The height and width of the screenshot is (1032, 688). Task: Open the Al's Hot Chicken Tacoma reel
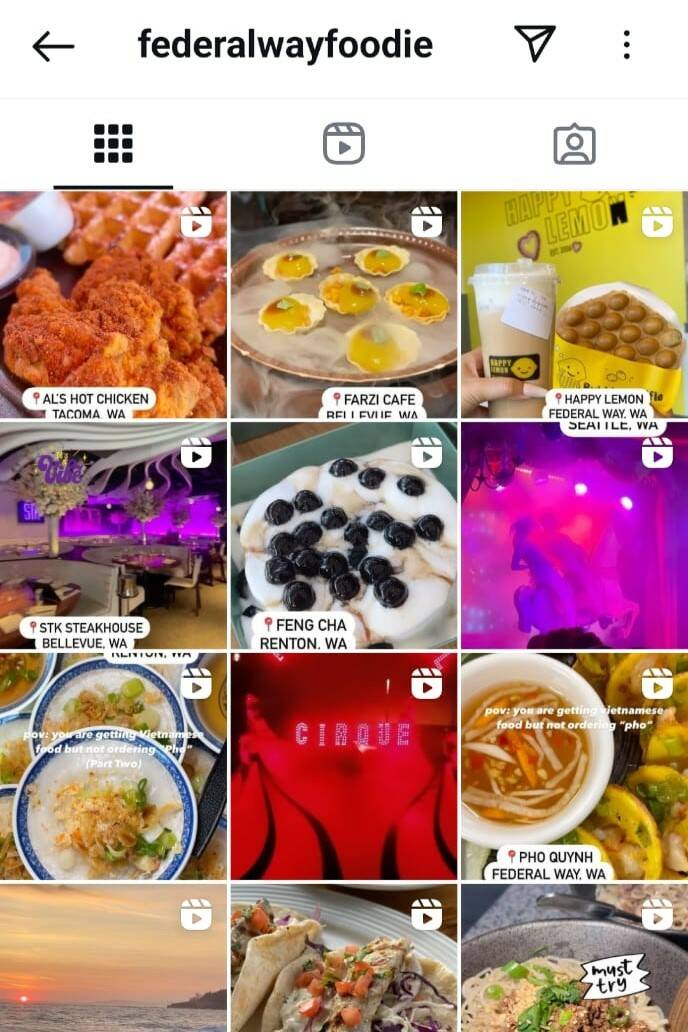(113, 304)
